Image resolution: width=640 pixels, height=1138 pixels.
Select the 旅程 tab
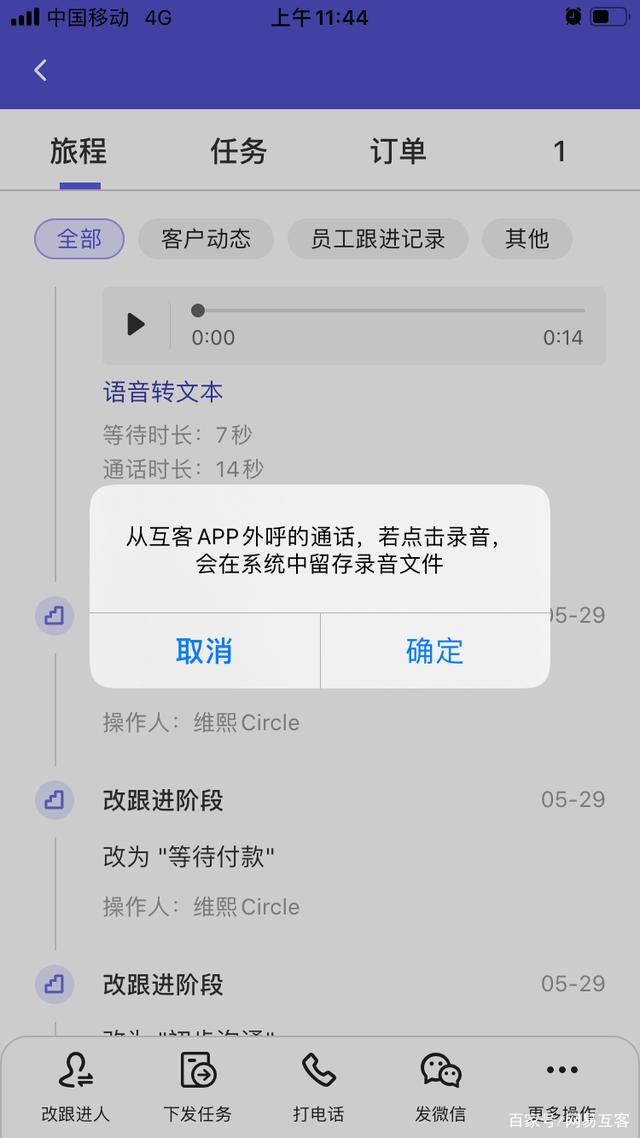coord(79,151)
